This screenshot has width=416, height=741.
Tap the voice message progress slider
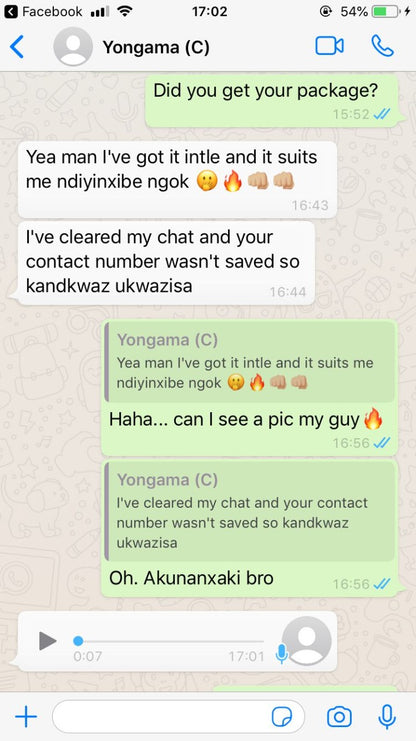point(169,641)
